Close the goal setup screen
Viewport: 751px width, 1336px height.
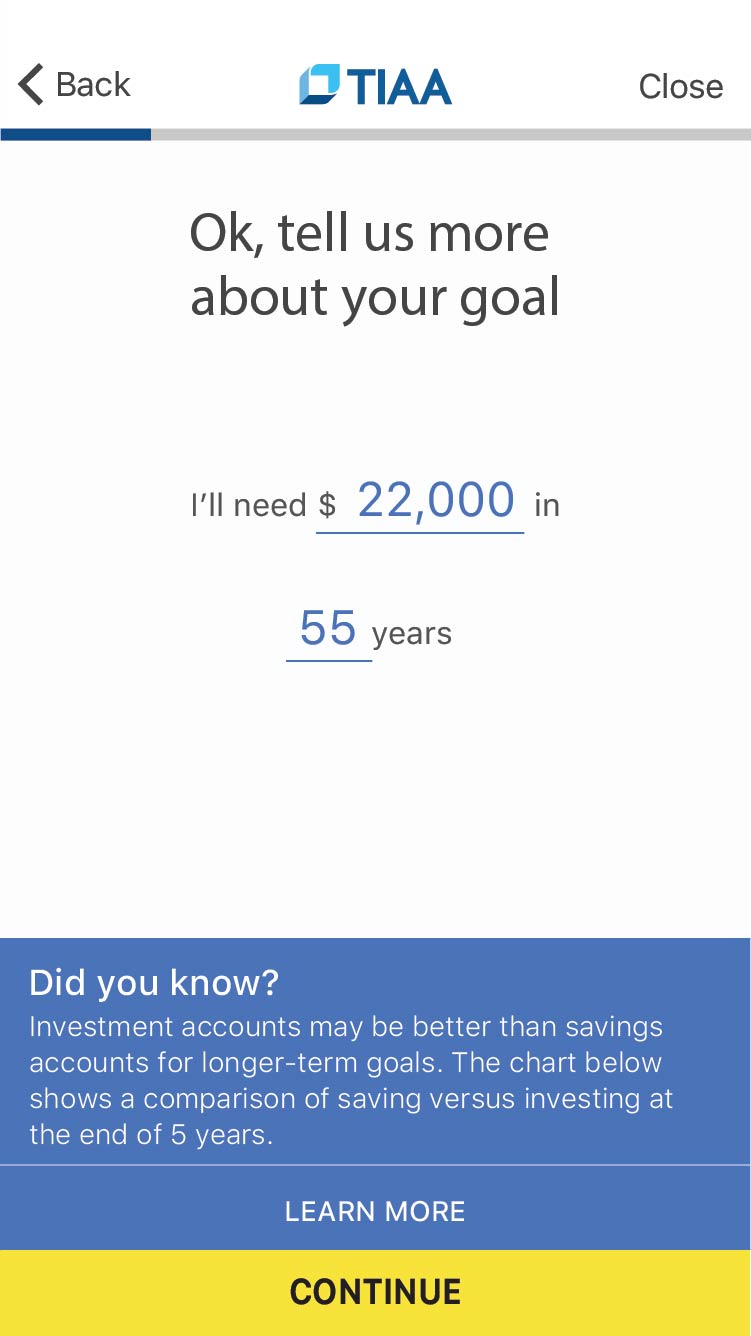(681, 86)
